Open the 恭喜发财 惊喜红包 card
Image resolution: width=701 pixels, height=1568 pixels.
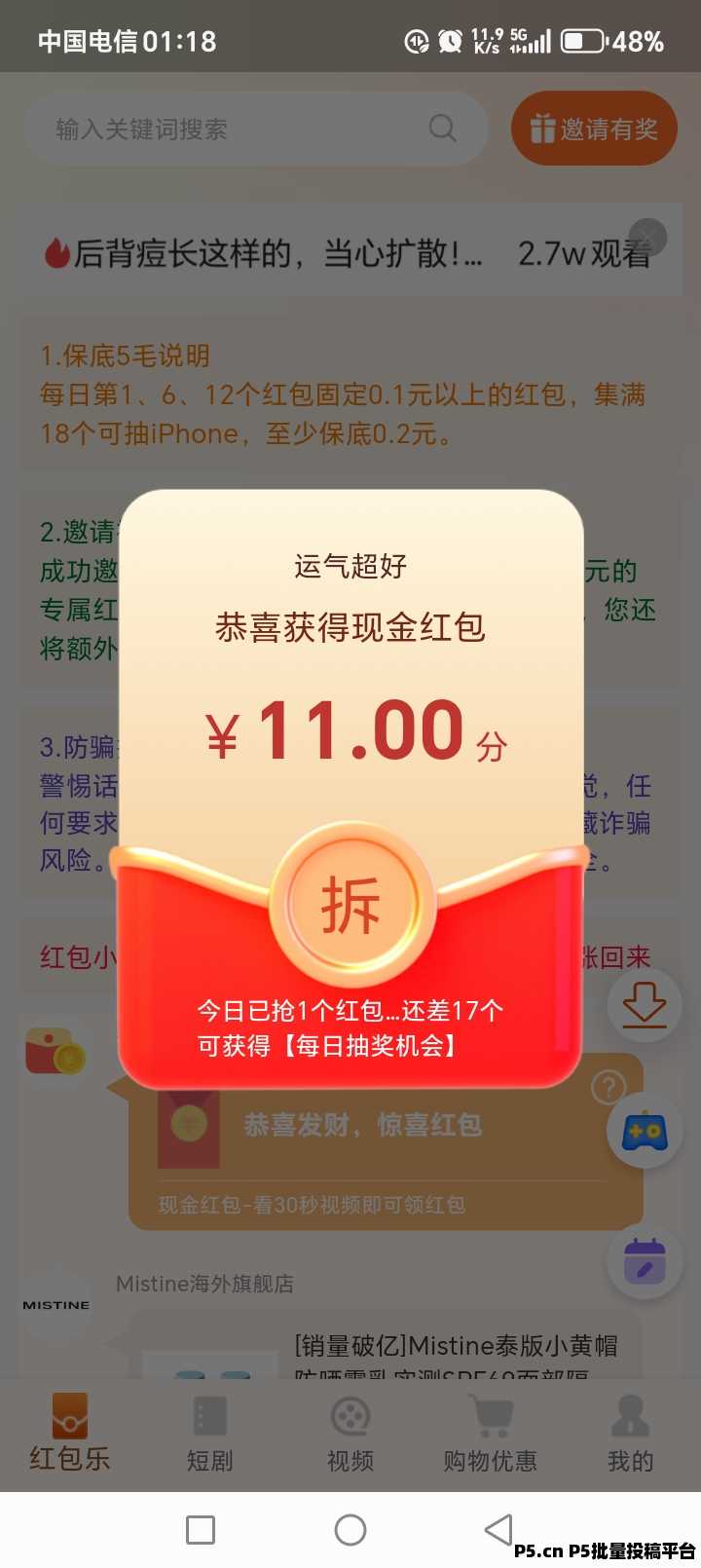click(x=386, y=1141)
